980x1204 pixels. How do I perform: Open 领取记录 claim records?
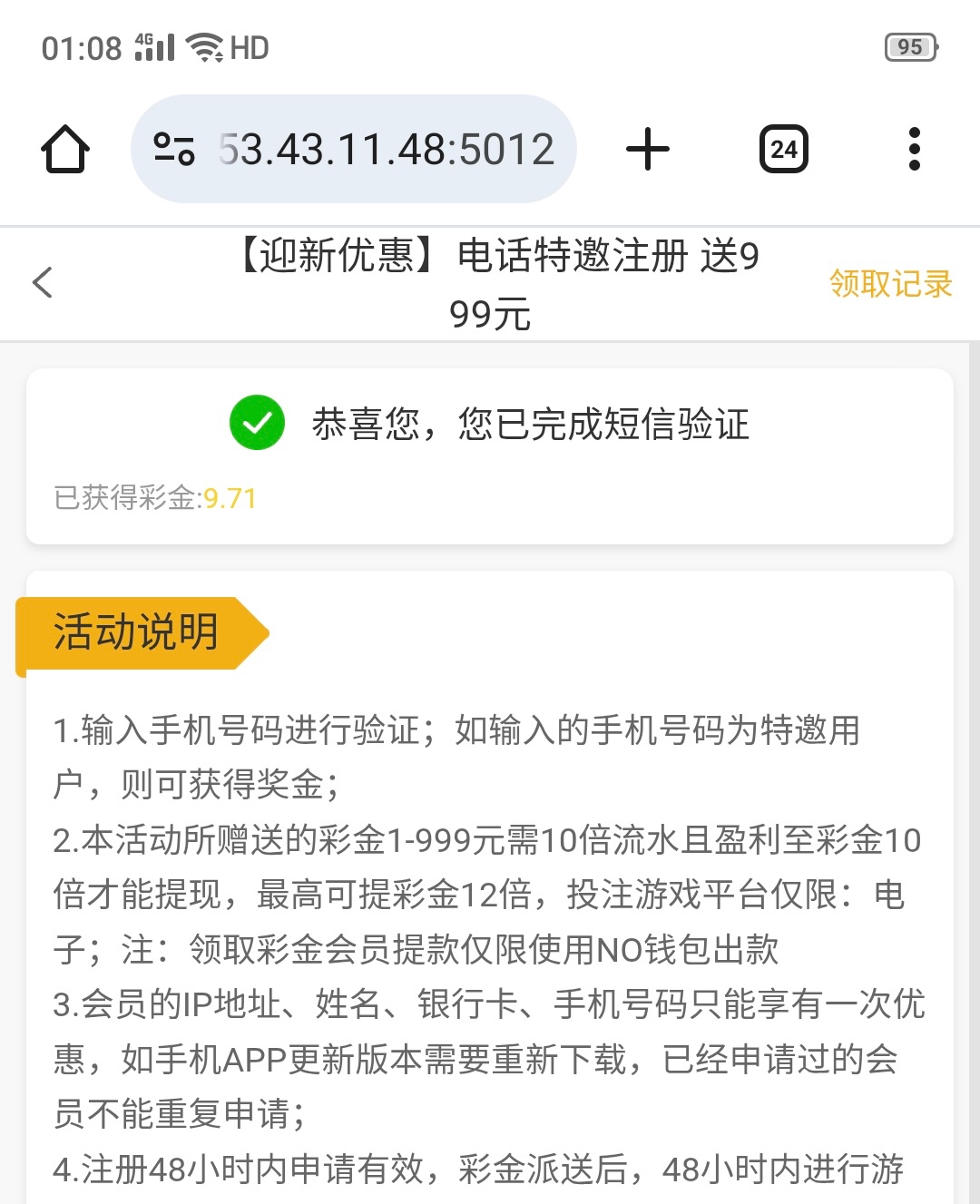889,285
